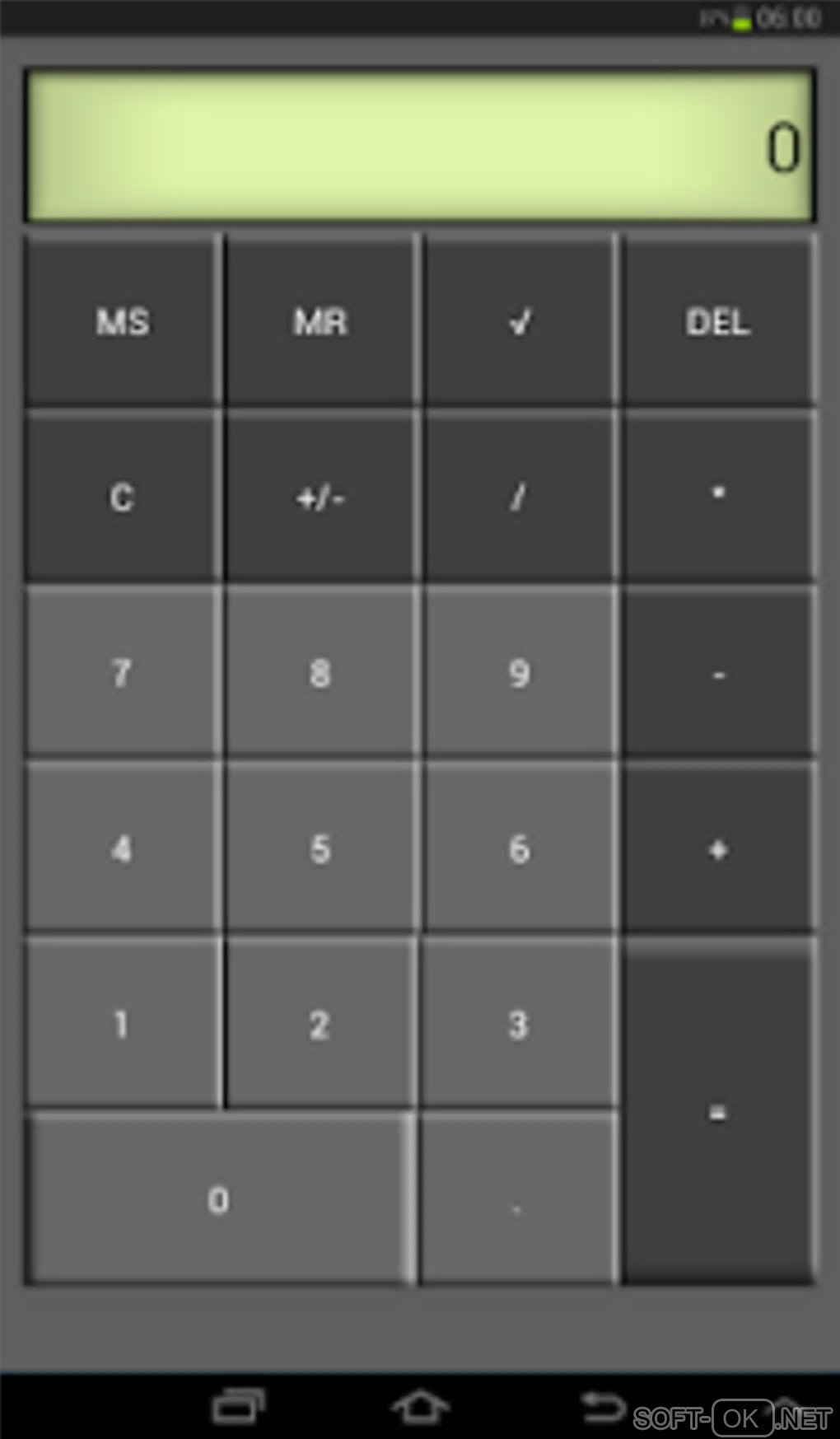The width and height of the screenshot is (840, 1439).
Task: Delete last digit with DEL
Action: coord(717,321)
